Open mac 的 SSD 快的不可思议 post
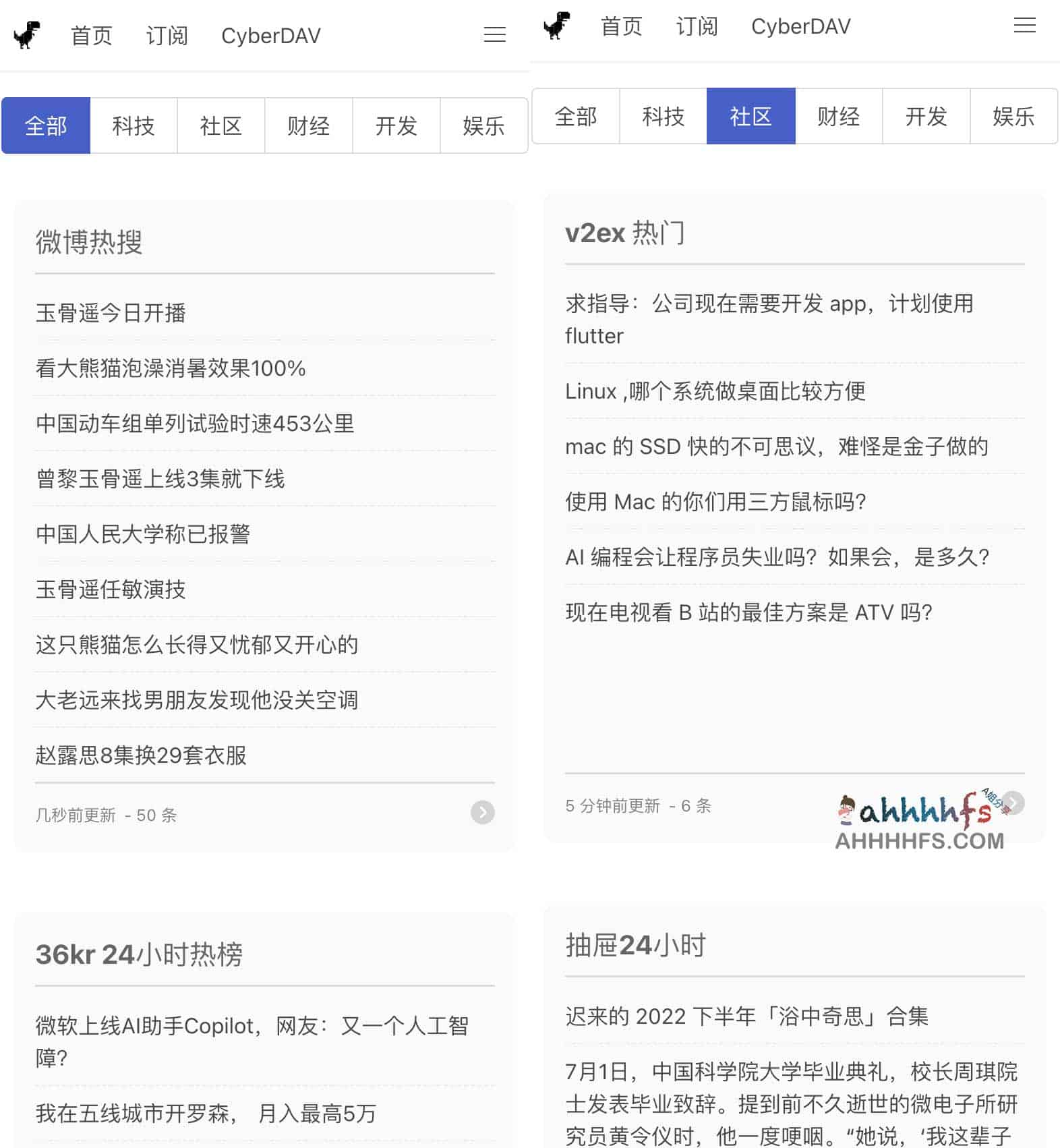The height and width of the screenshot is (1148, 1060). 776,447
